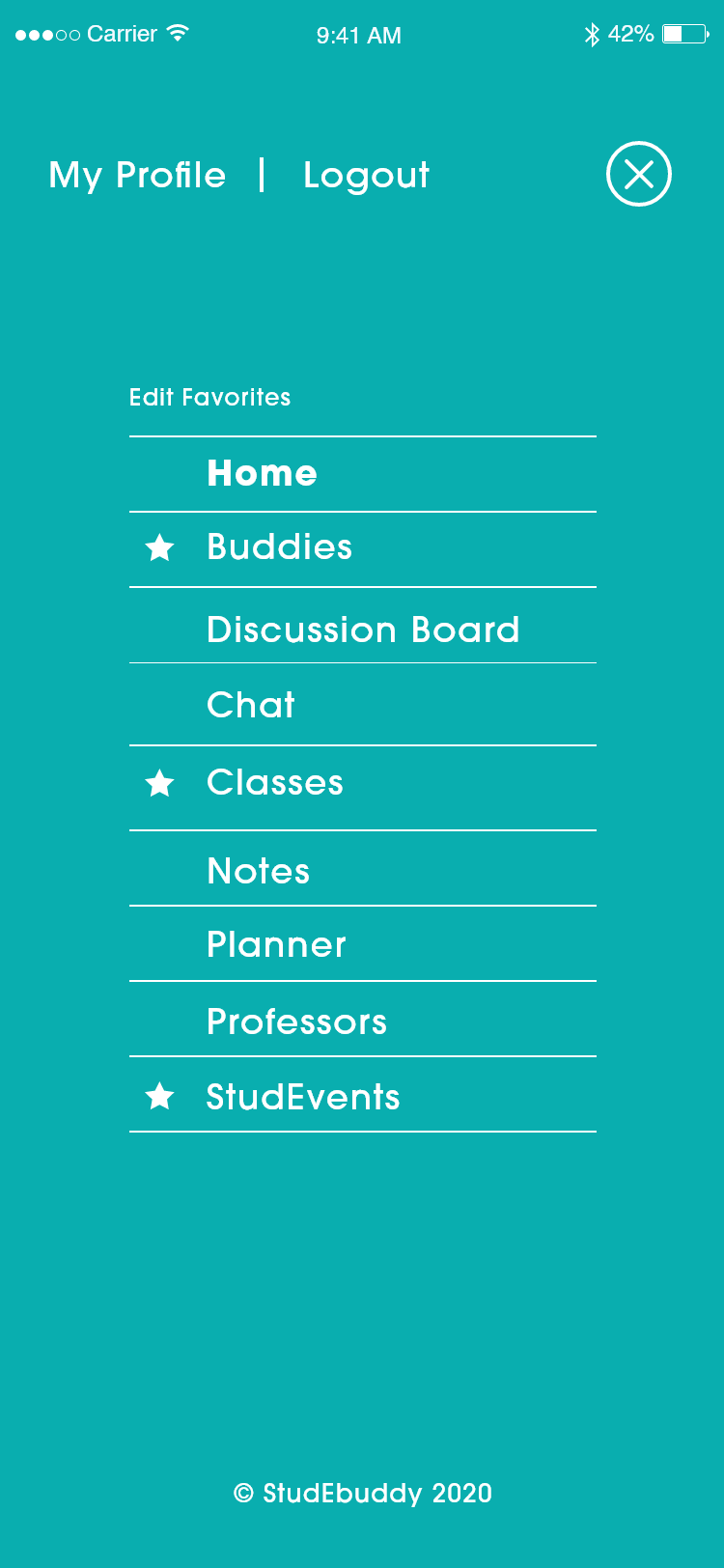Viewport: 724px width, 1568px height.
Task: Open the Discussion Board
Action: 363,626
